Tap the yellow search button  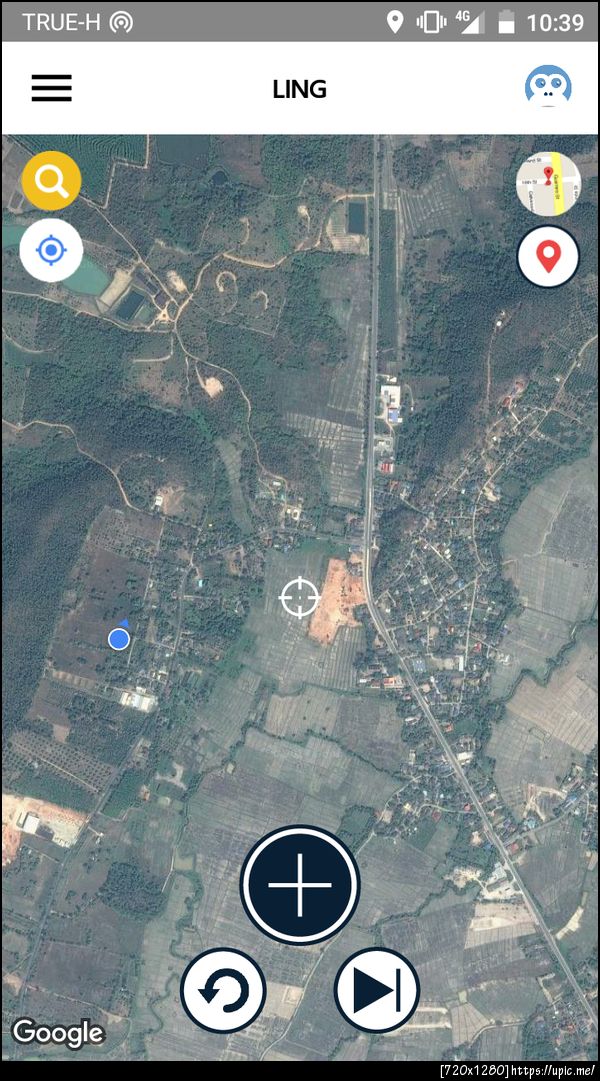pyautogui.click(x=51, y=181)
